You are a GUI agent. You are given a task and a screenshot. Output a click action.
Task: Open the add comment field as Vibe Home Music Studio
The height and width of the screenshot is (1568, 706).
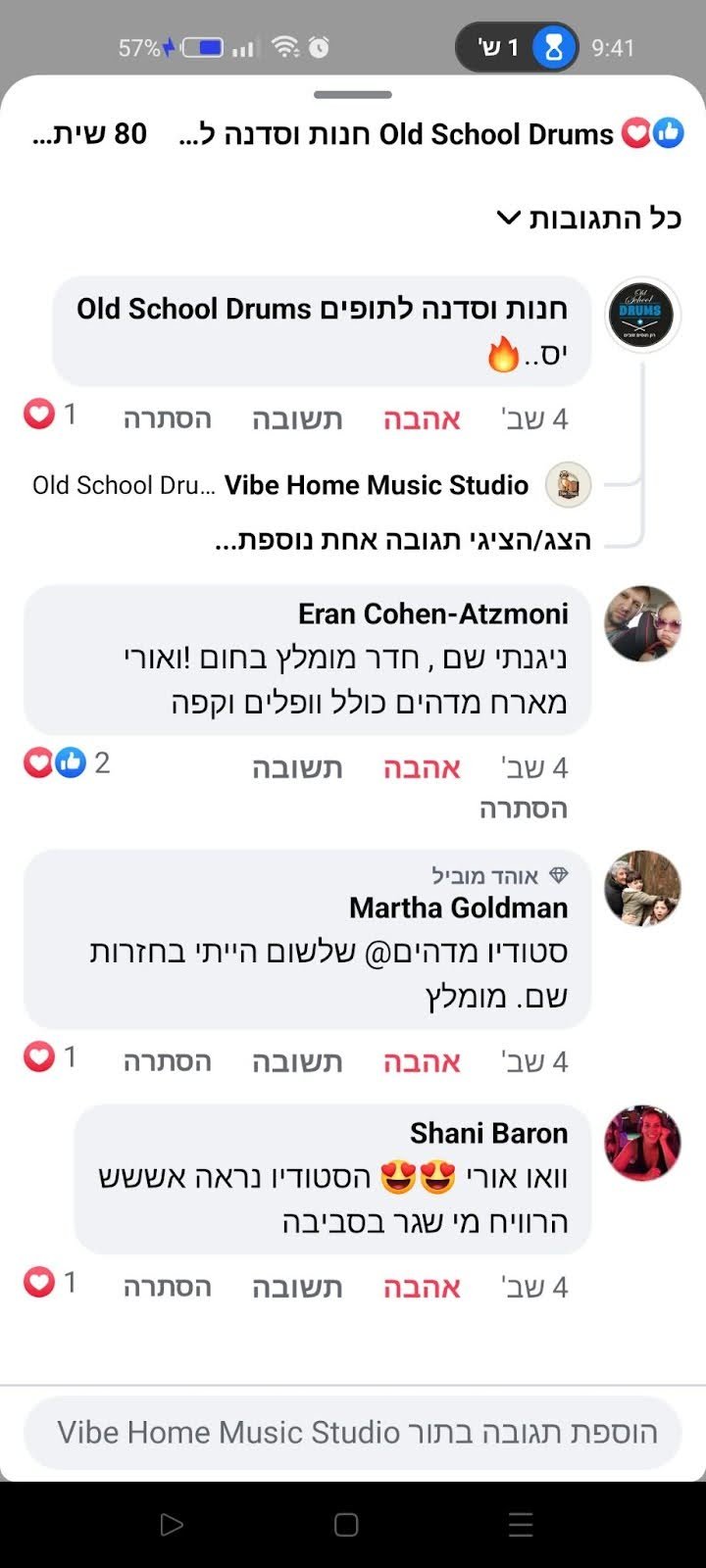coord(353,1432)
